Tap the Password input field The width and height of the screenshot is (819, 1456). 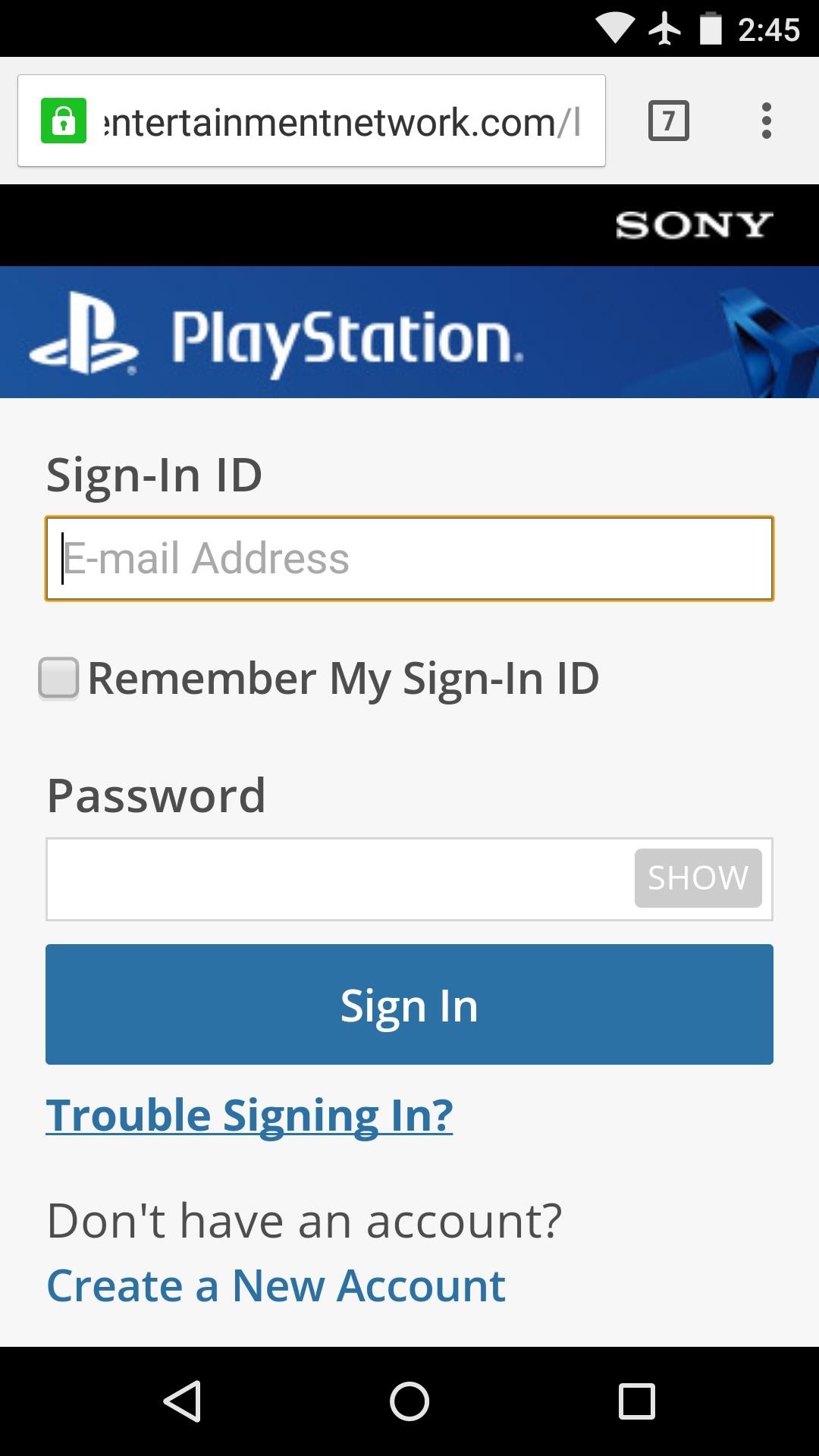tap(337, 879)
